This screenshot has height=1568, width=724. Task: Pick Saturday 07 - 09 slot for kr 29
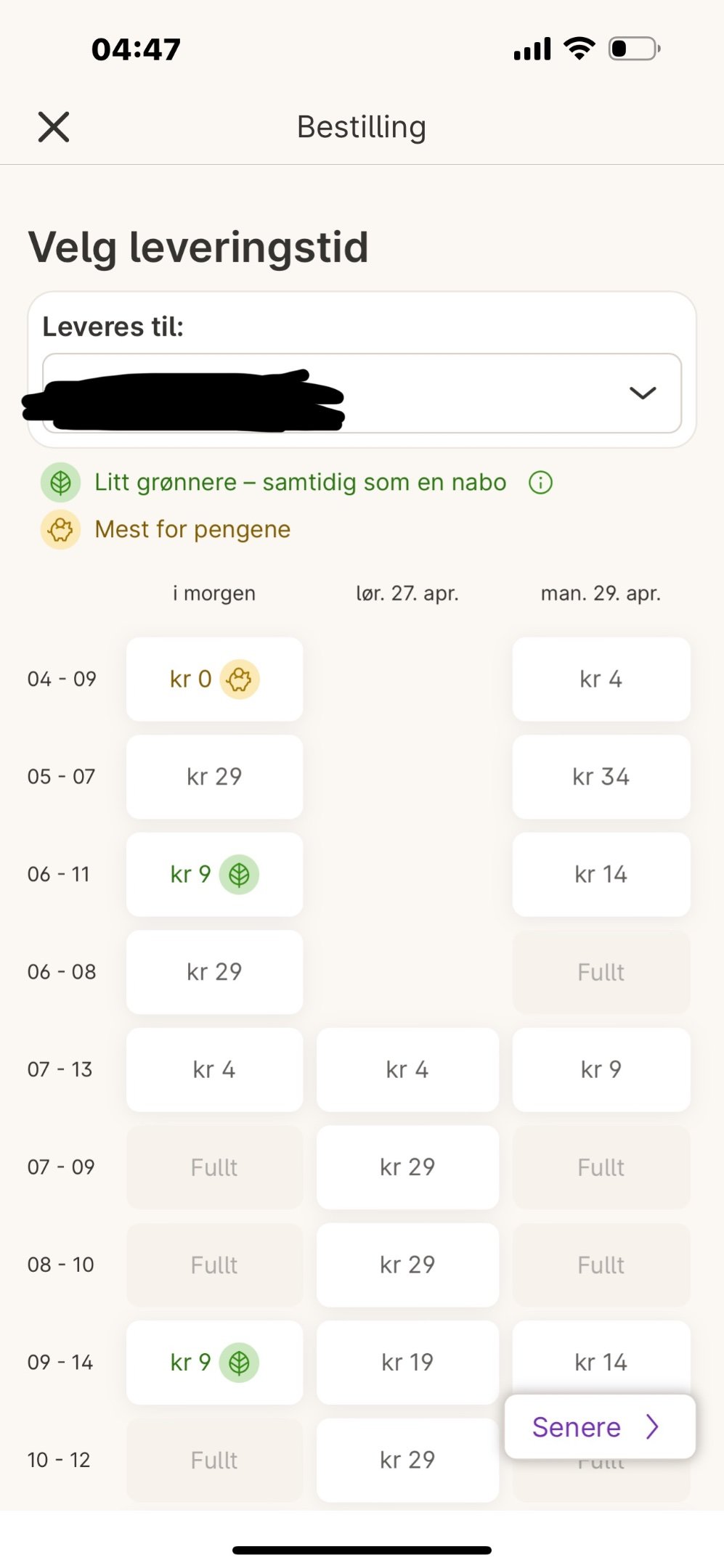[x=407, y=1167]
